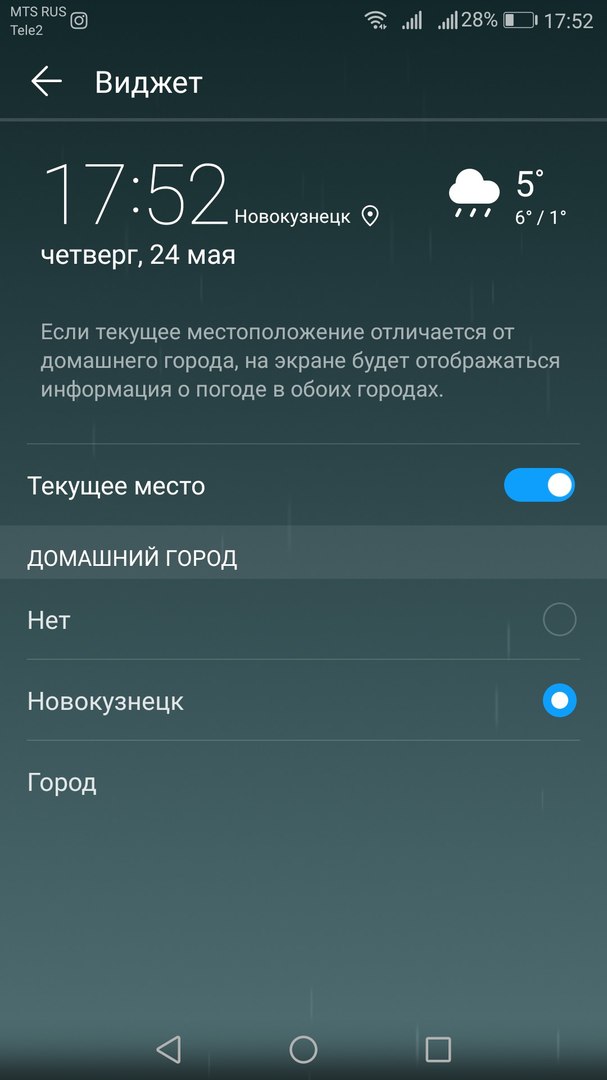This screenshot has height=1080, width=607.
Task: Tap the system home button
Action: pos(303,1049)
